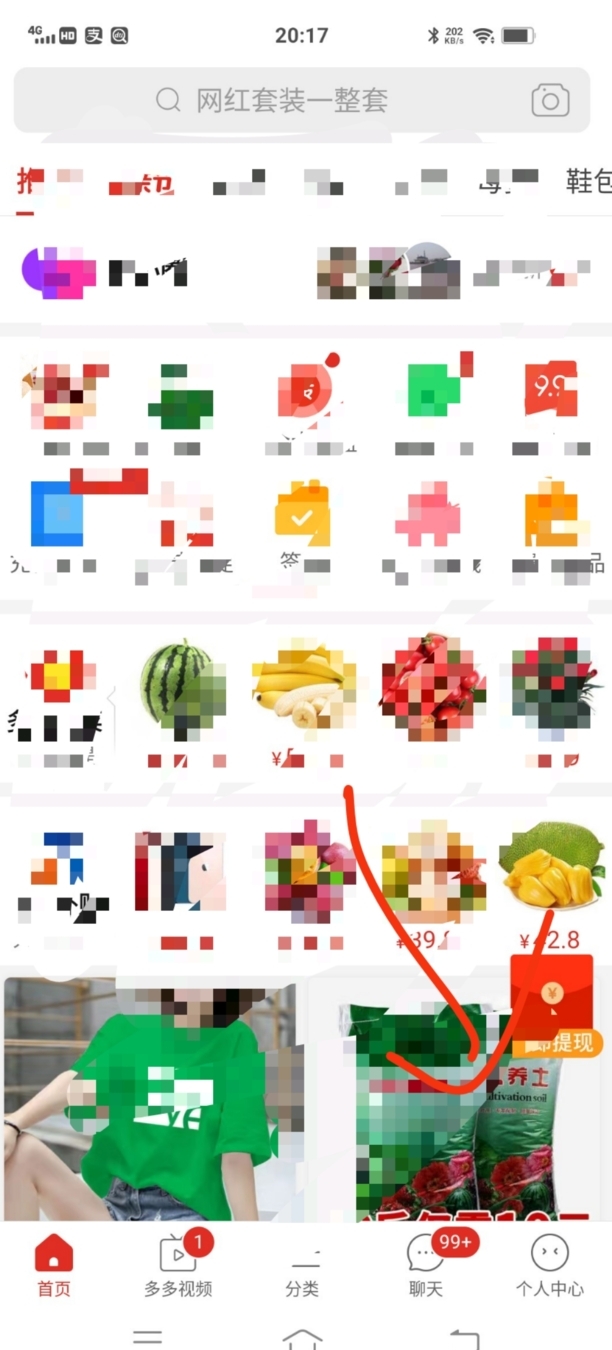Open the 分类 tab
This screenshot has height=1350, width=612.
click(x=302, y=1265)
